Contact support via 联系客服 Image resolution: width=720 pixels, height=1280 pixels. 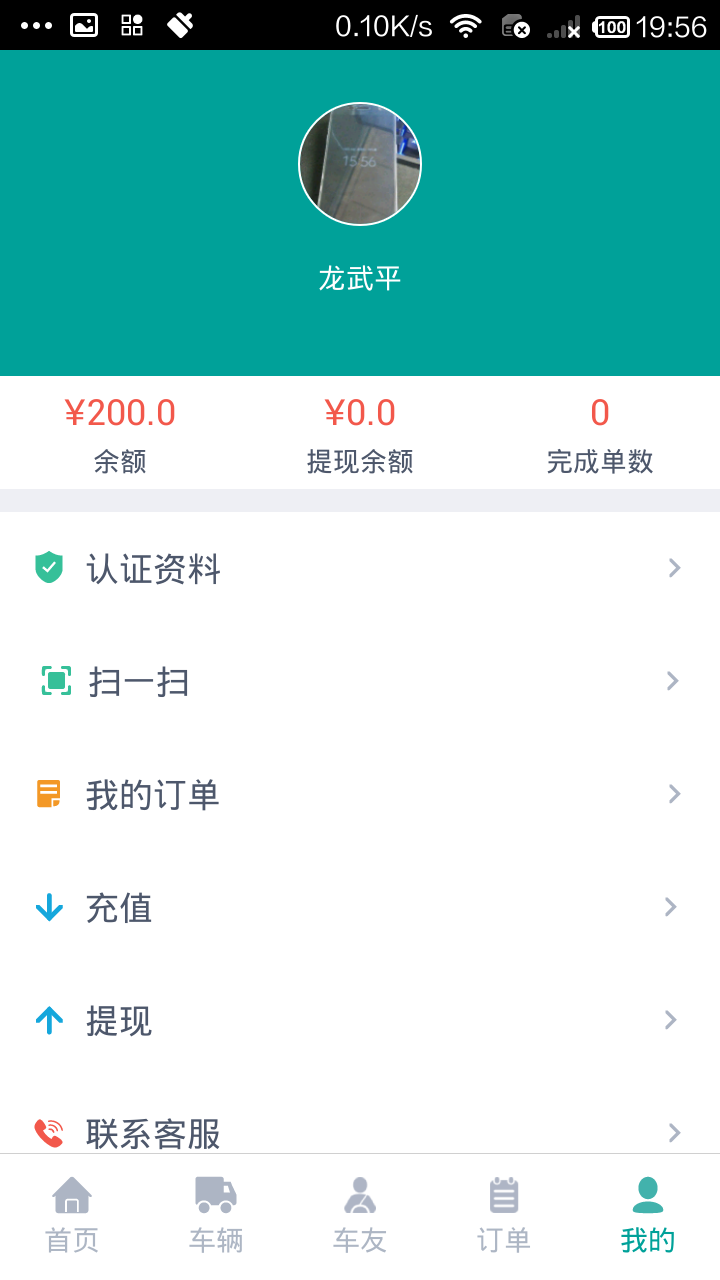[360, 1132]
